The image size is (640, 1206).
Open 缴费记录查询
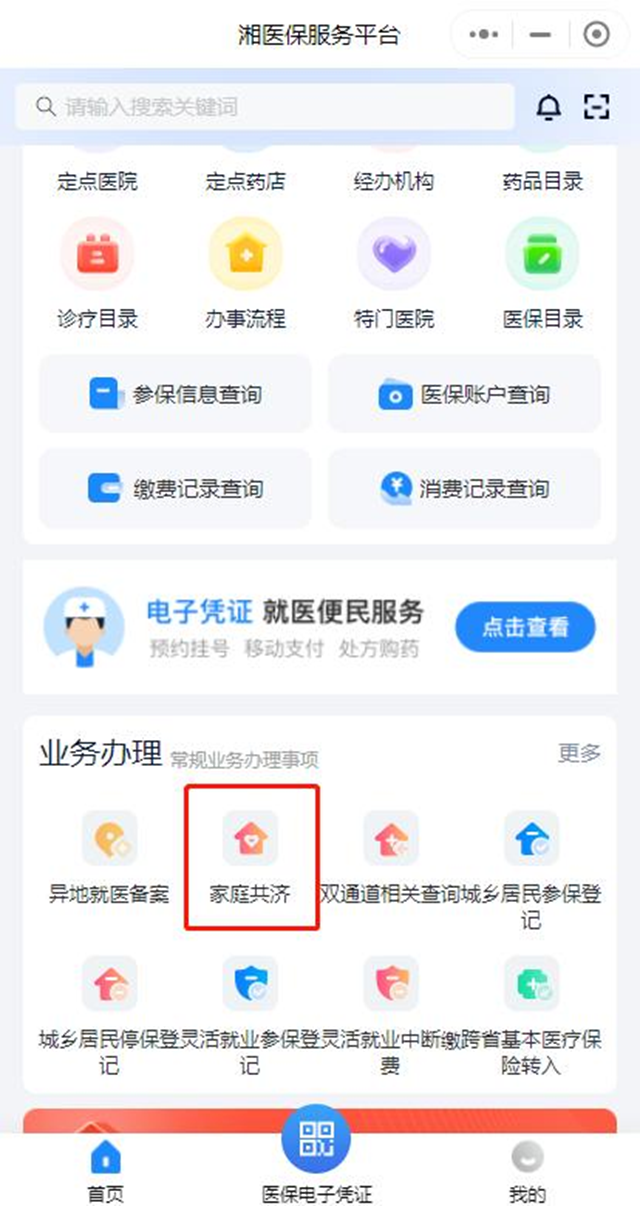tap(175, 489)
